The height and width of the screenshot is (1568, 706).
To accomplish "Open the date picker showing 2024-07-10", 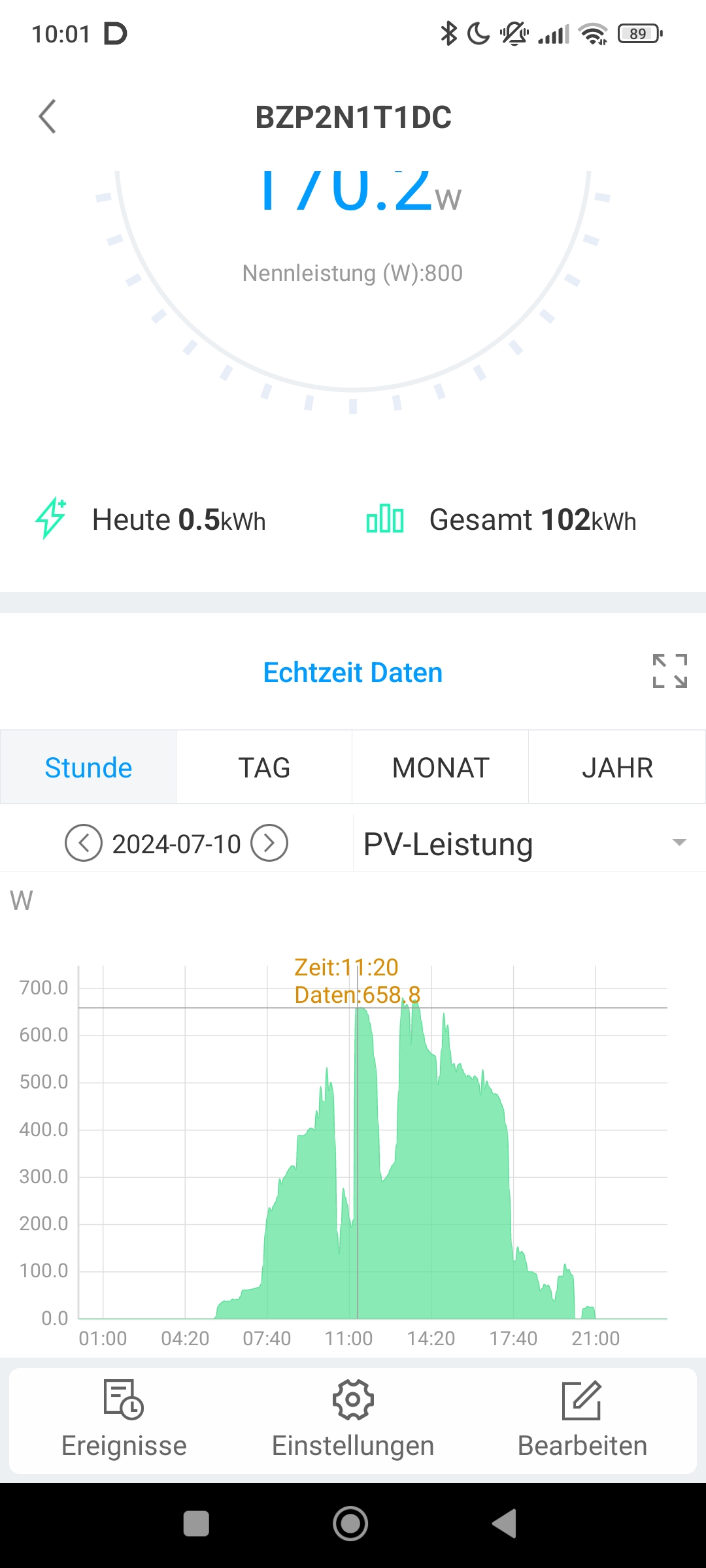I will tap(176, 844).
